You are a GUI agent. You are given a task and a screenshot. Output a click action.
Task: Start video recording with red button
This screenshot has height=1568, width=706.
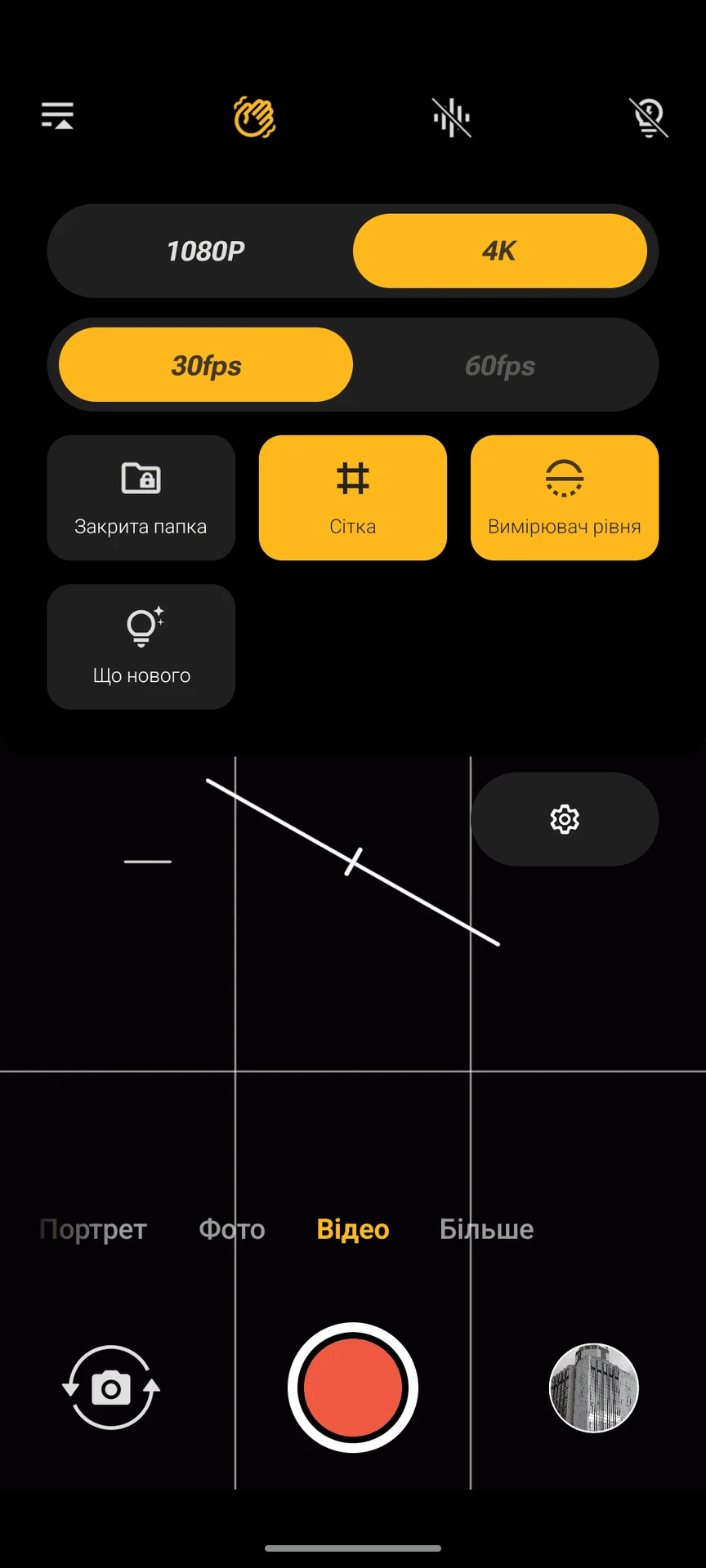coord(353,1388)
